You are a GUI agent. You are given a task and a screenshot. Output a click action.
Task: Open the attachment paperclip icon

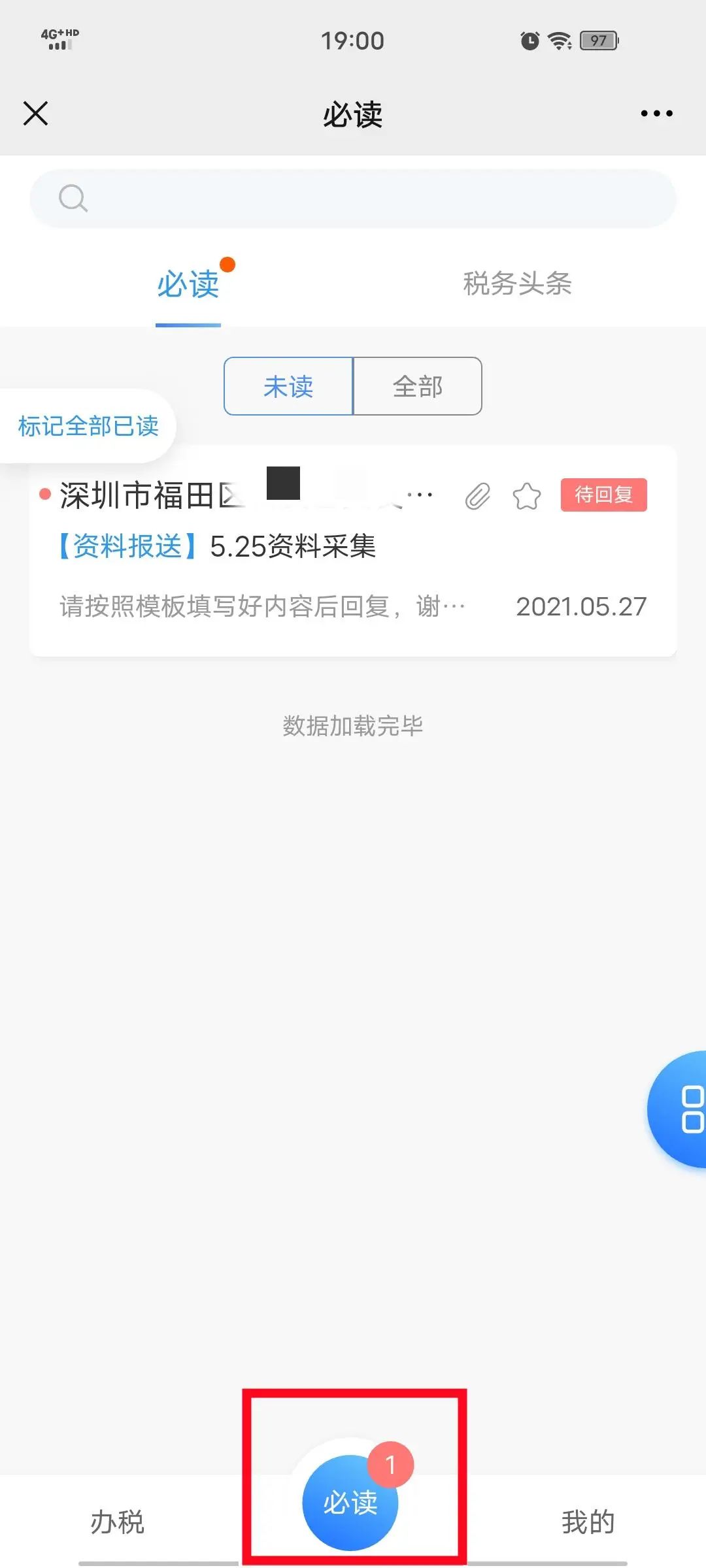477,496
